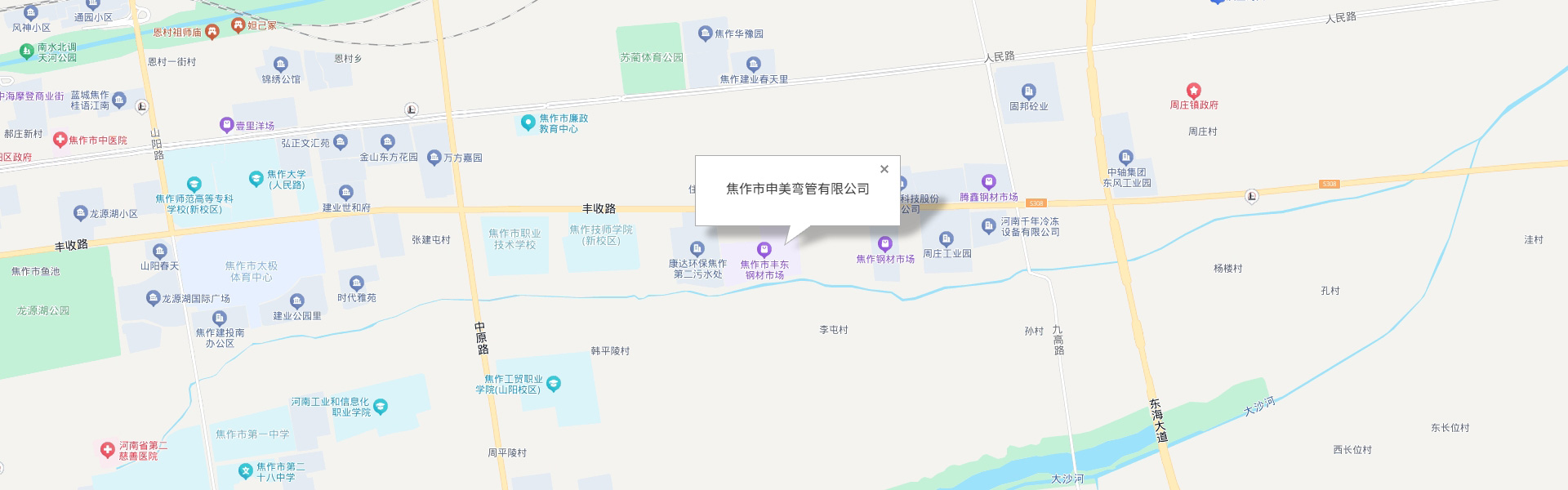
Task: Select the 河南省第二慈善医院 map marker
Action: coord(107,450)
